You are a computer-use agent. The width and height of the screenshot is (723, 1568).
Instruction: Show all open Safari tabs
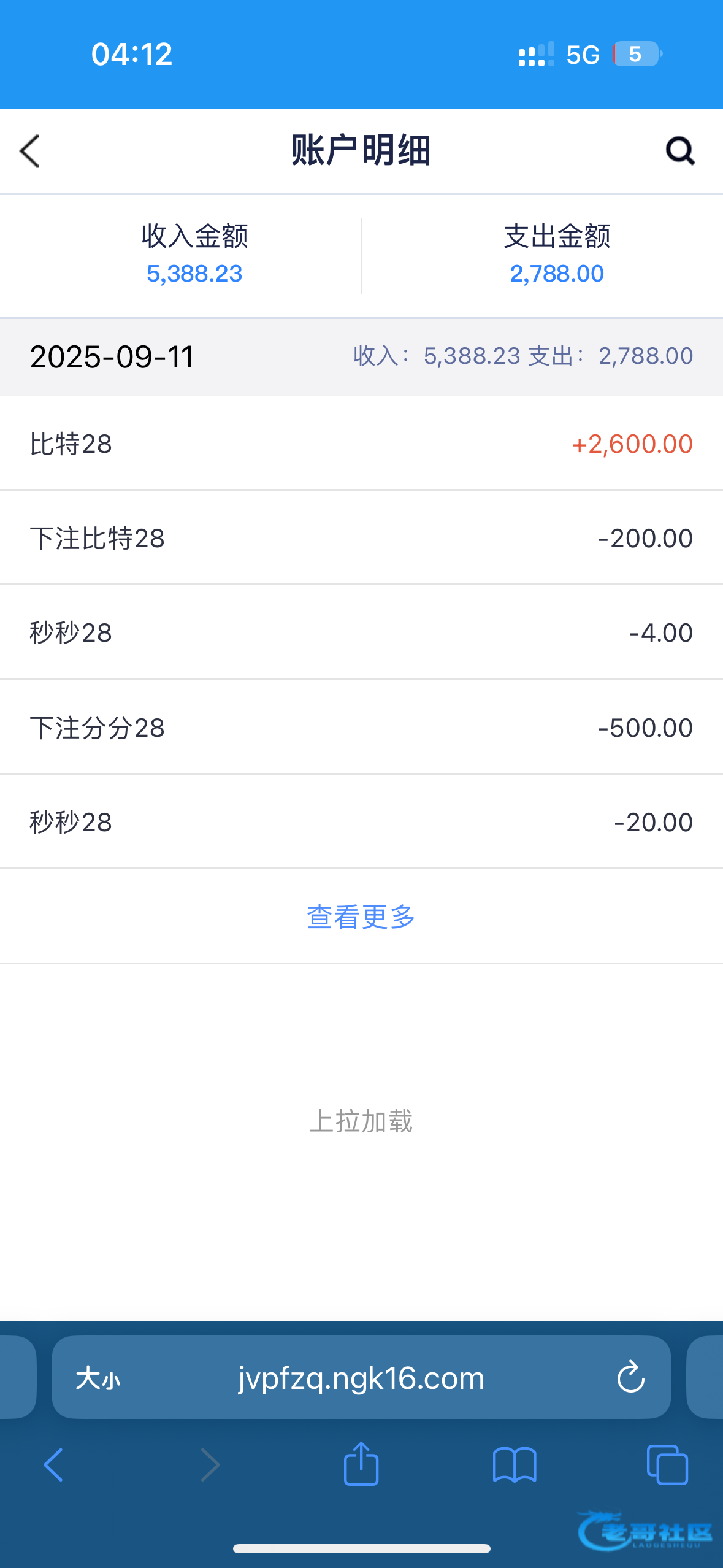pyautogui.click(x=667, y=1465)
